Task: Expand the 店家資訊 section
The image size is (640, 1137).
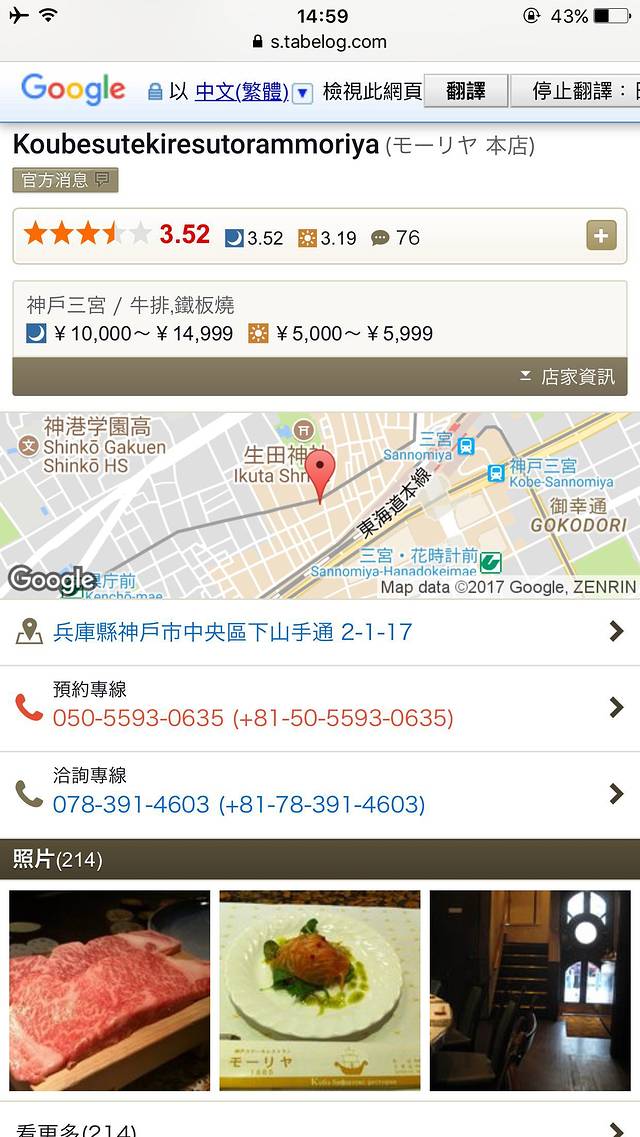Action: pos(568,376)
